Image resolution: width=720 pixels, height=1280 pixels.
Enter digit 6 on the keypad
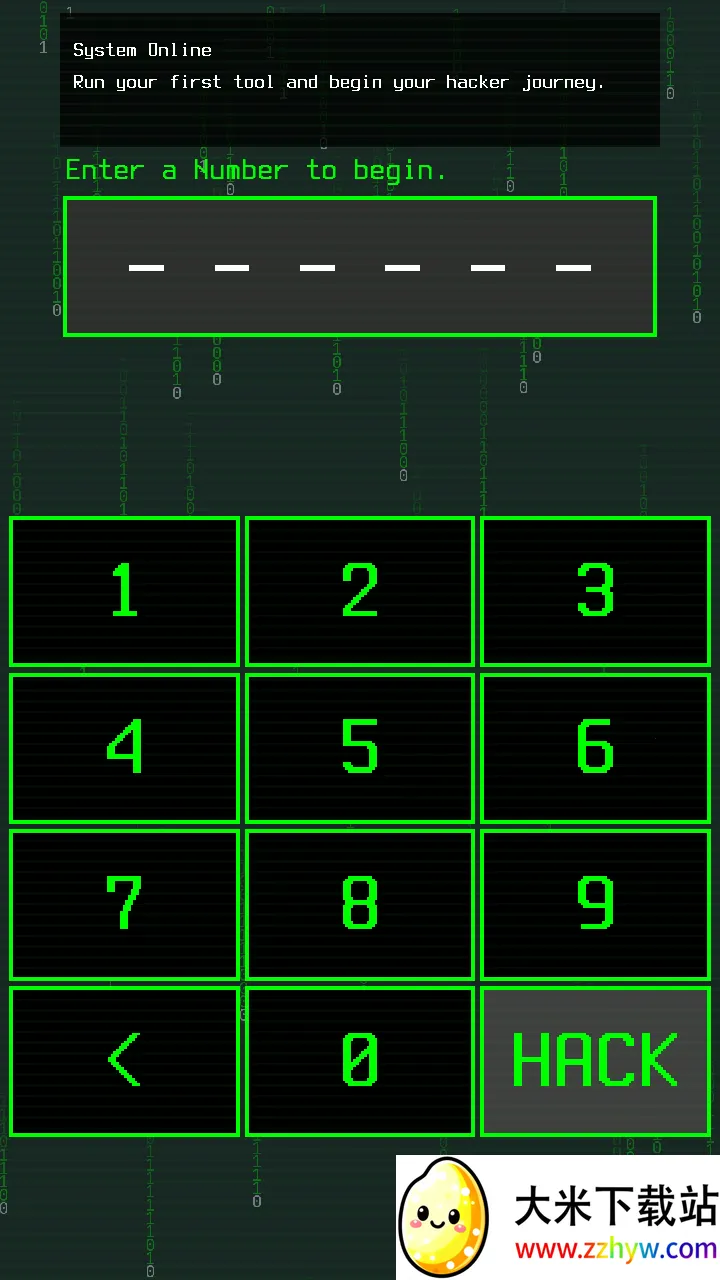(x=596, y=748)
